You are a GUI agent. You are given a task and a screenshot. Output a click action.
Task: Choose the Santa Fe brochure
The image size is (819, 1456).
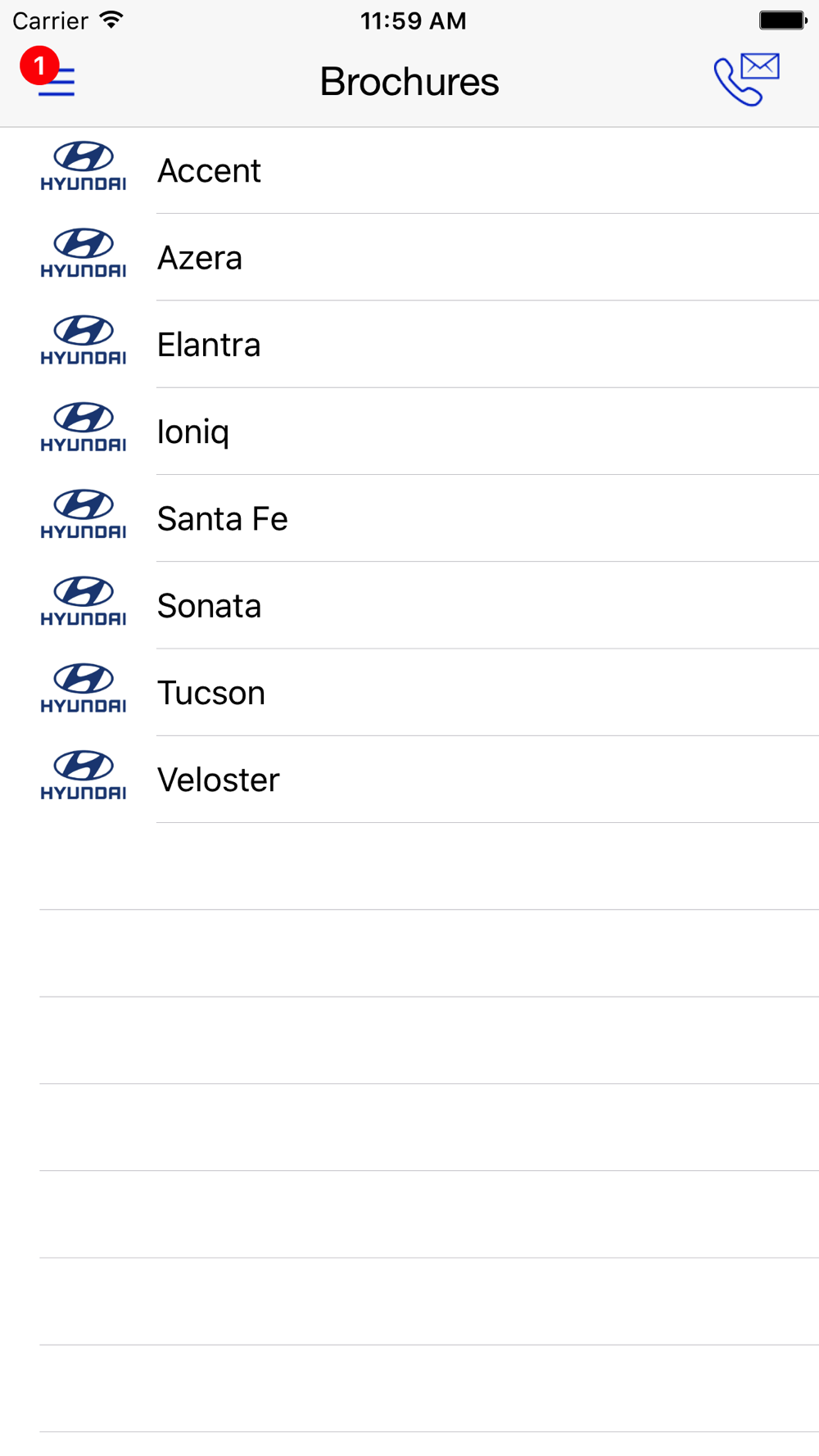[x=409, y=518]
